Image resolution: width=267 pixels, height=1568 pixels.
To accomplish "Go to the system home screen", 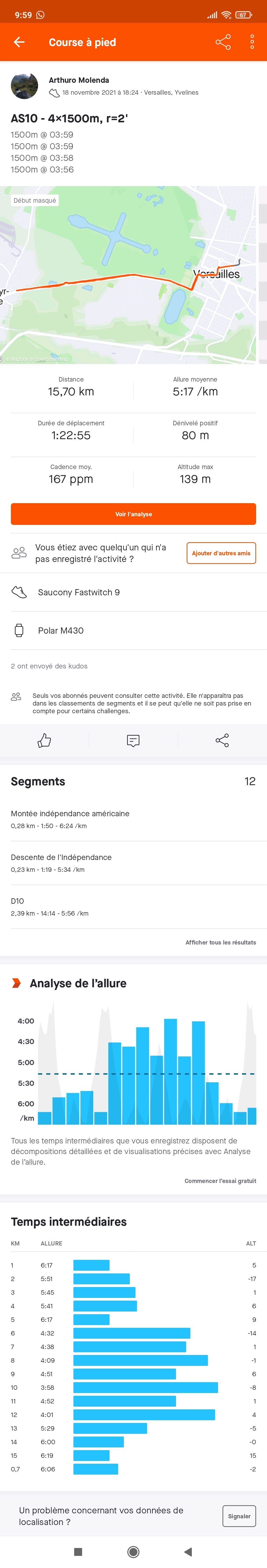I will [133, 1551].
